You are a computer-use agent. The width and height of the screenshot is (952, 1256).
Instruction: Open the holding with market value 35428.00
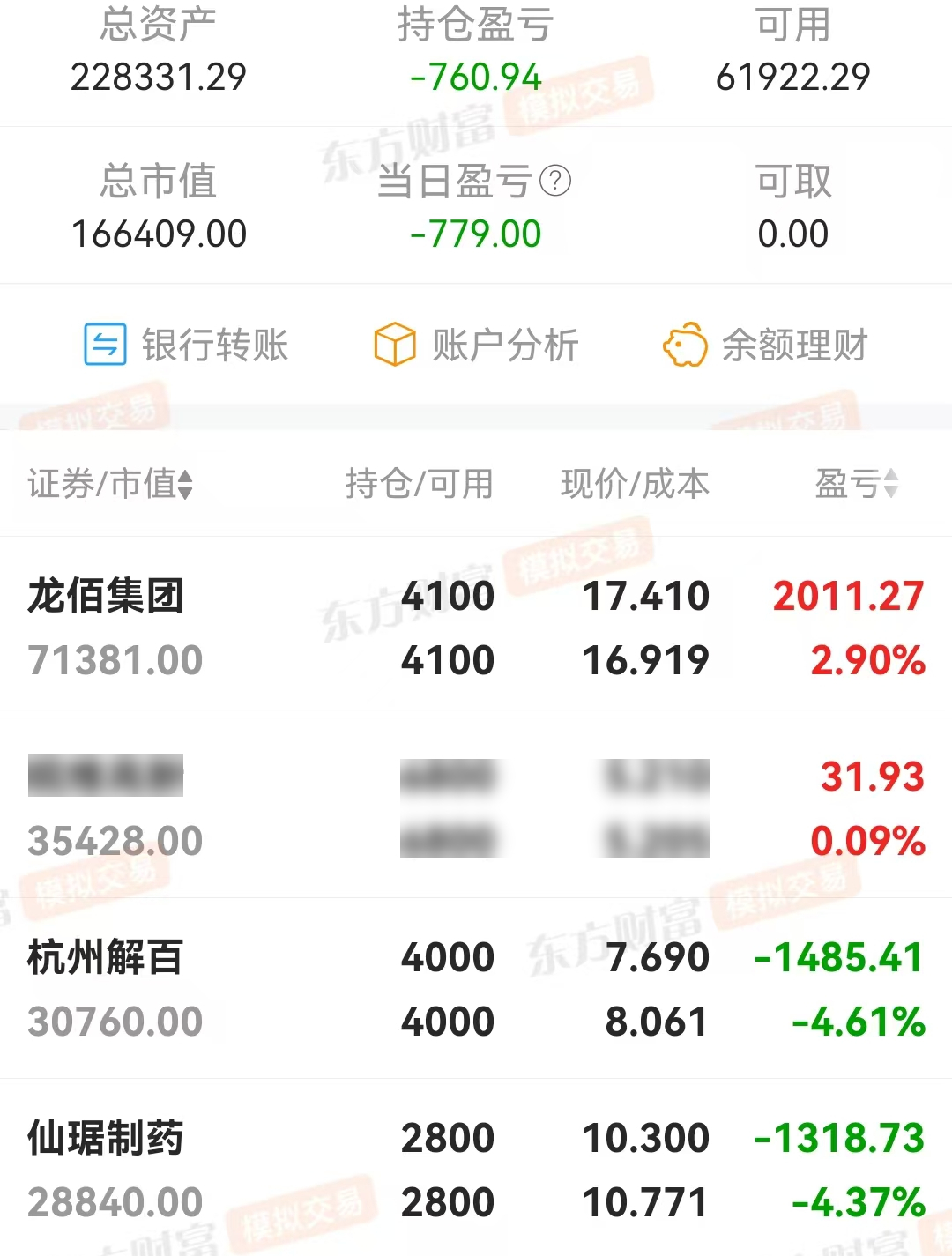(x=476, y=808)
